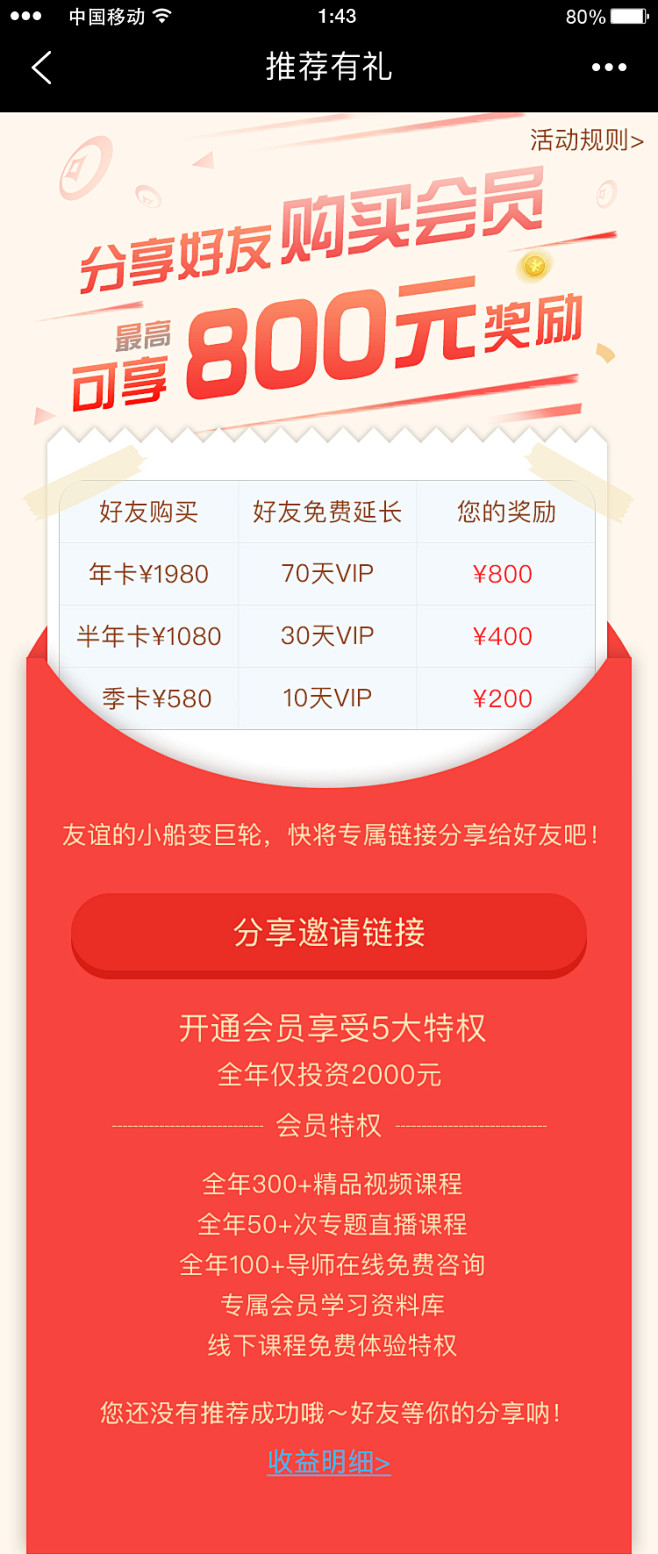The height and width of the screenshot is (1554, 658).
Task: Open the 收益明细 earnings details link
Action: [x=329, y=1462]
